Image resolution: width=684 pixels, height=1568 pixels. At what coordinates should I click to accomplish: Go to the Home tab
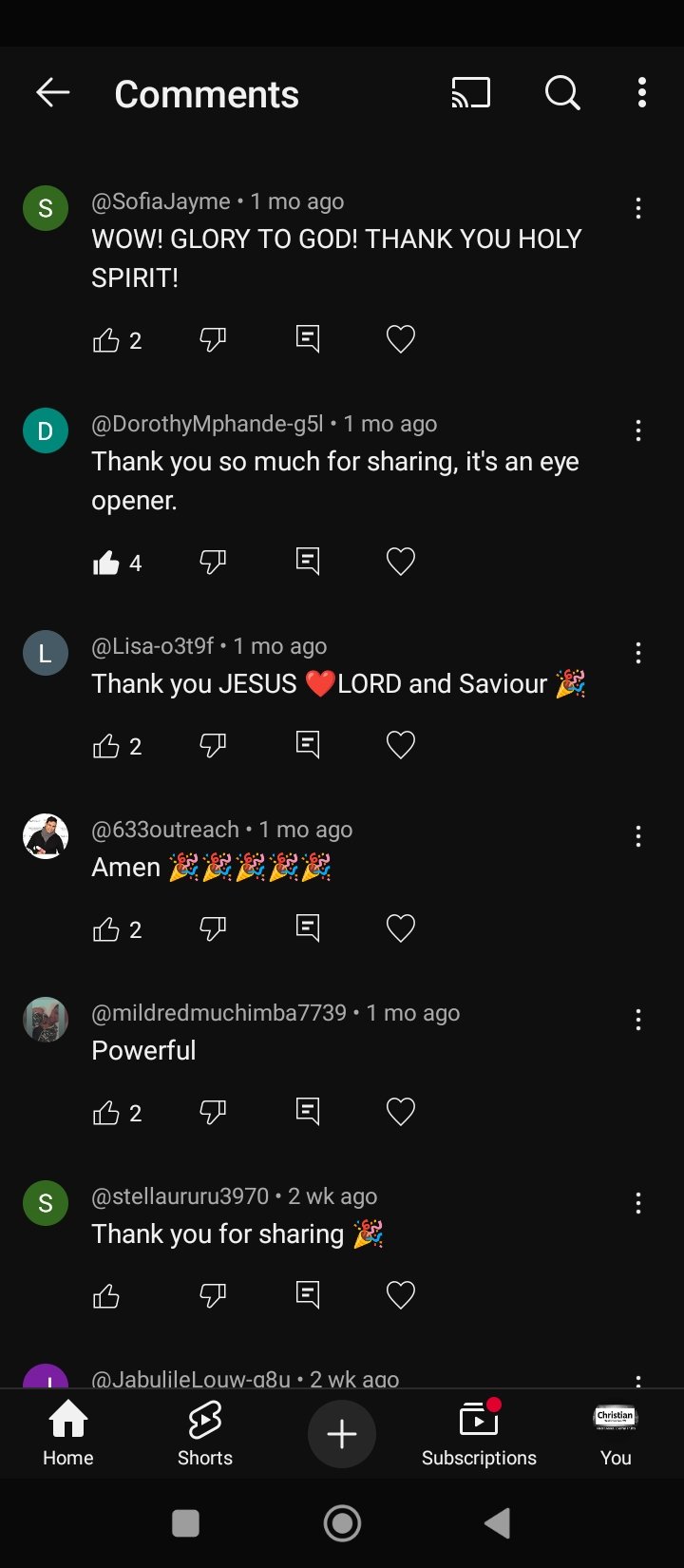click(68, 1433)
